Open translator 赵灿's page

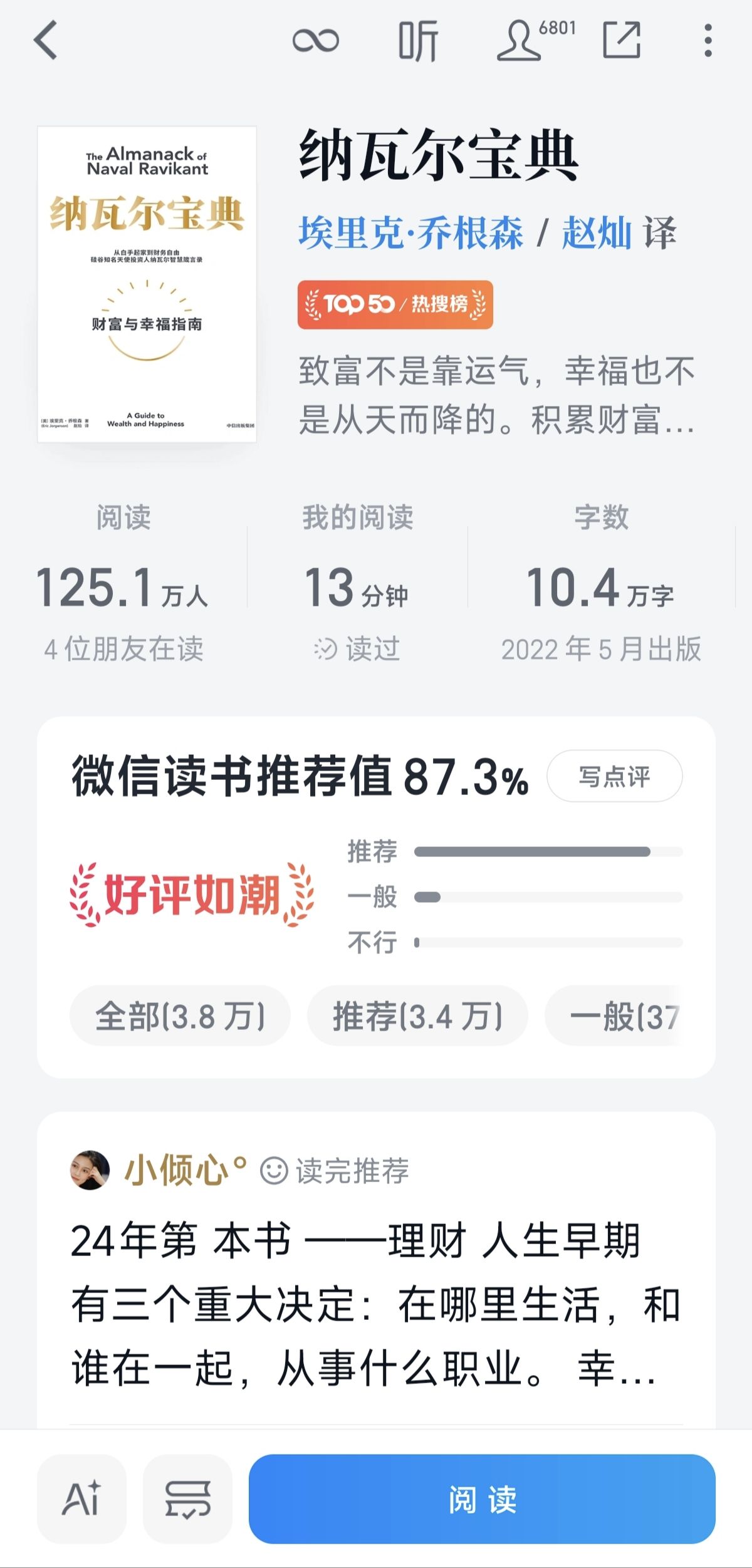coord(596,233)
